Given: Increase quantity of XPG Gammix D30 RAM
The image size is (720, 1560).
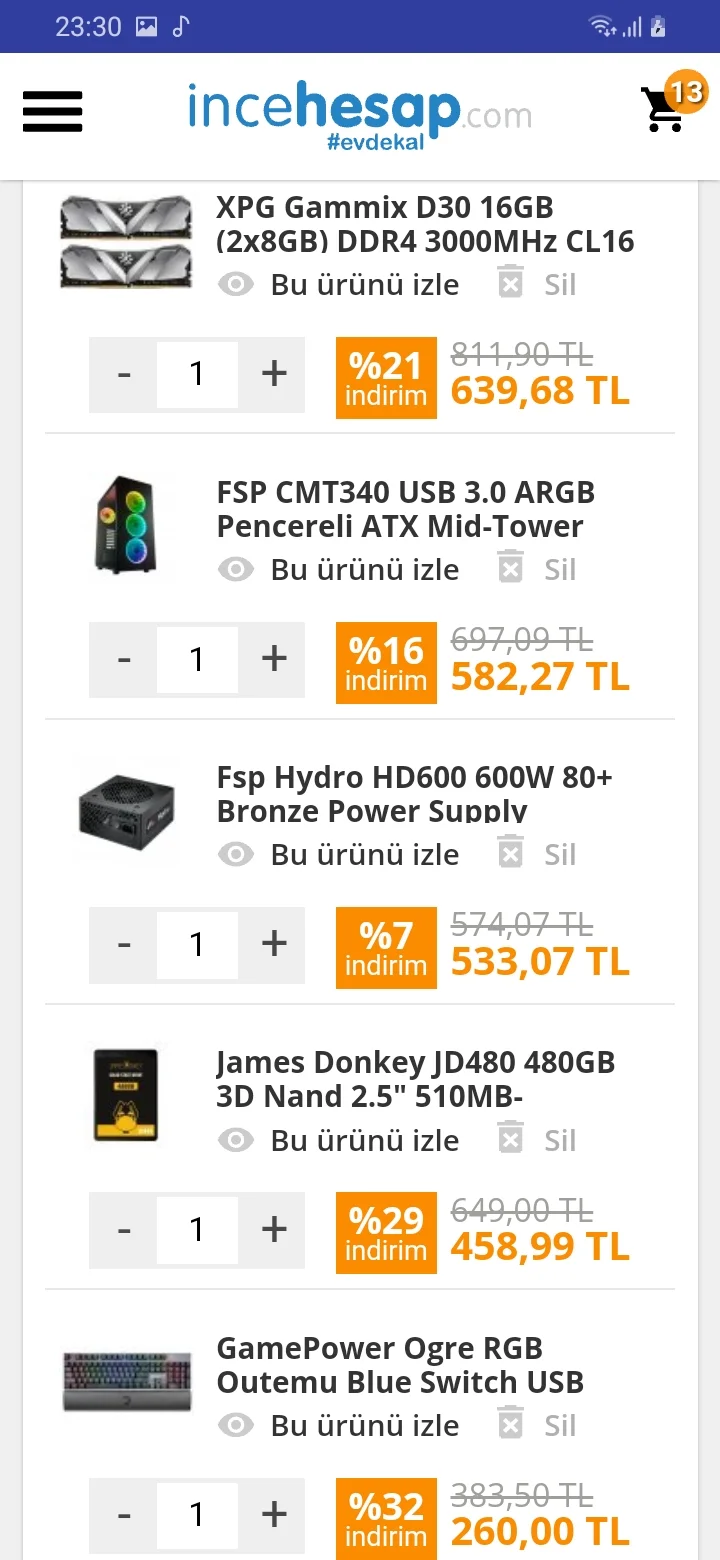Looking at the screenshot, I should 273,374.
